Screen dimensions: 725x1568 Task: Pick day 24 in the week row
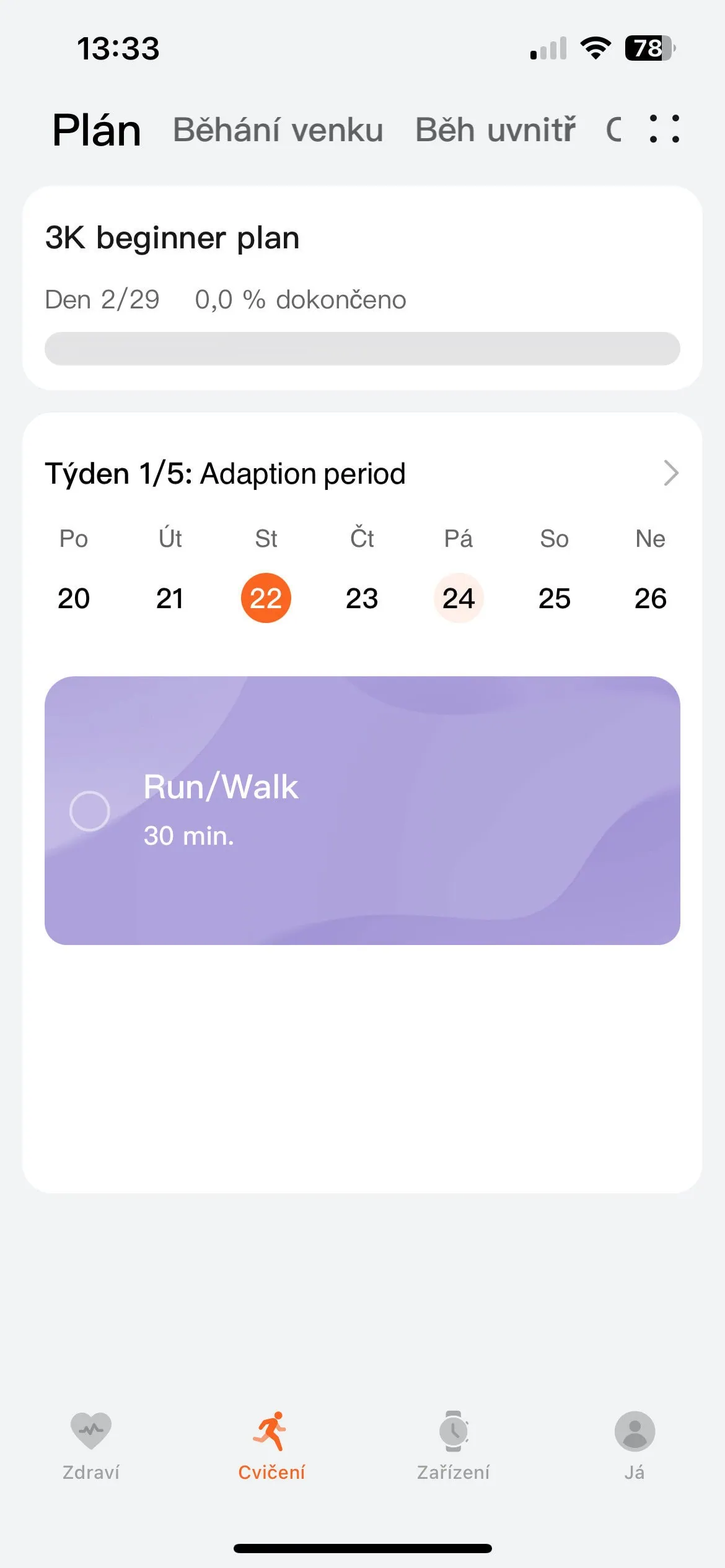[459, 598]
